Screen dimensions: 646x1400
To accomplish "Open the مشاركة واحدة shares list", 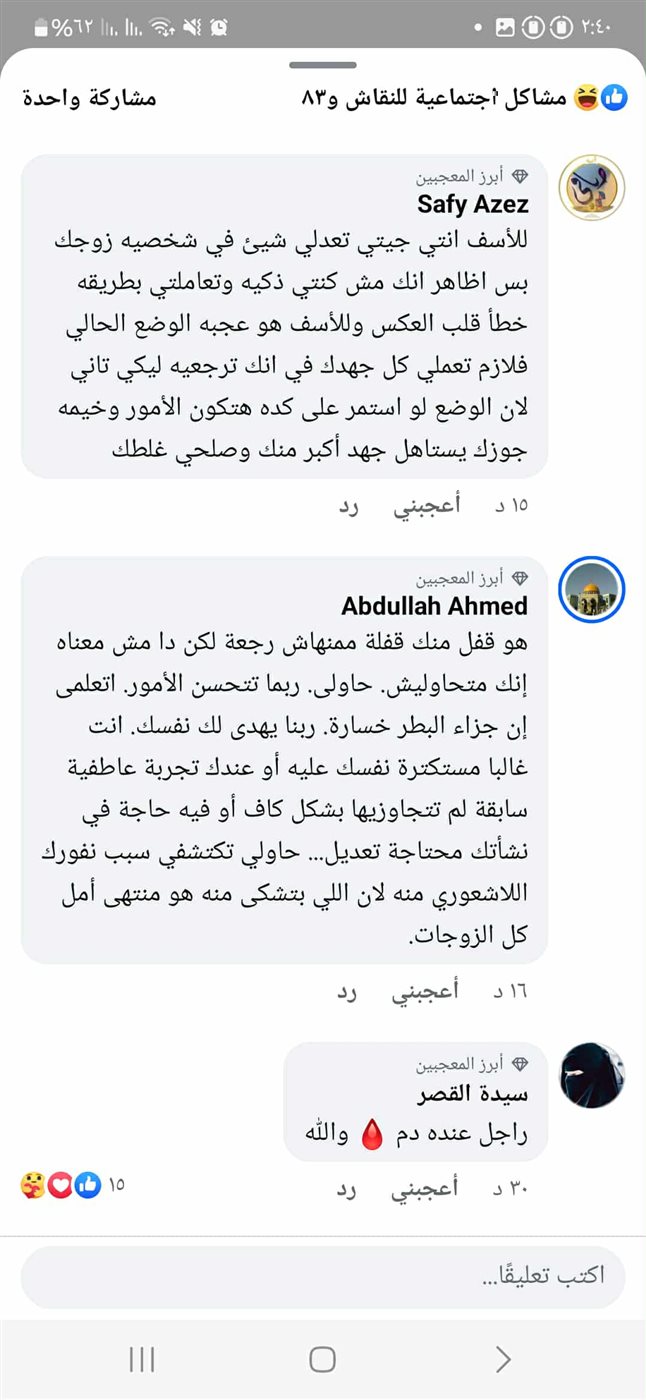I will click(x=88, y=98).
